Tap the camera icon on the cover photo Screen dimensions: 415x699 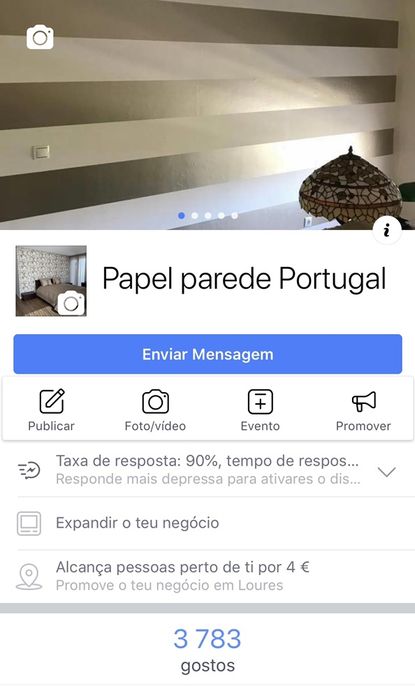coord(40,37)
